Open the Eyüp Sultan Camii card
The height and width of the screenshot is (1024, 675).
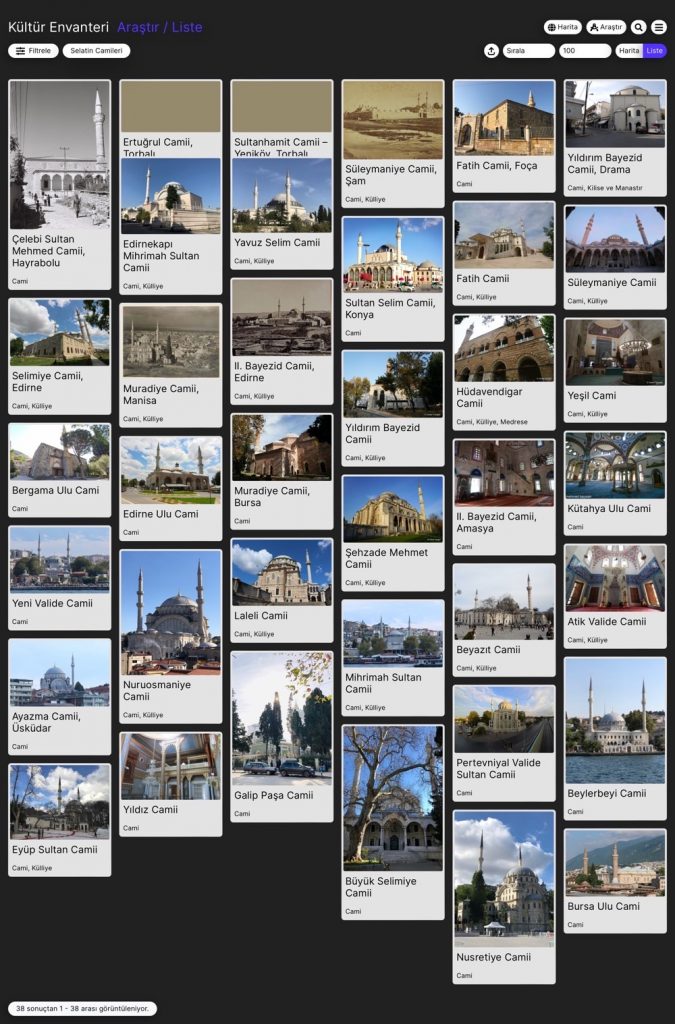60,820
